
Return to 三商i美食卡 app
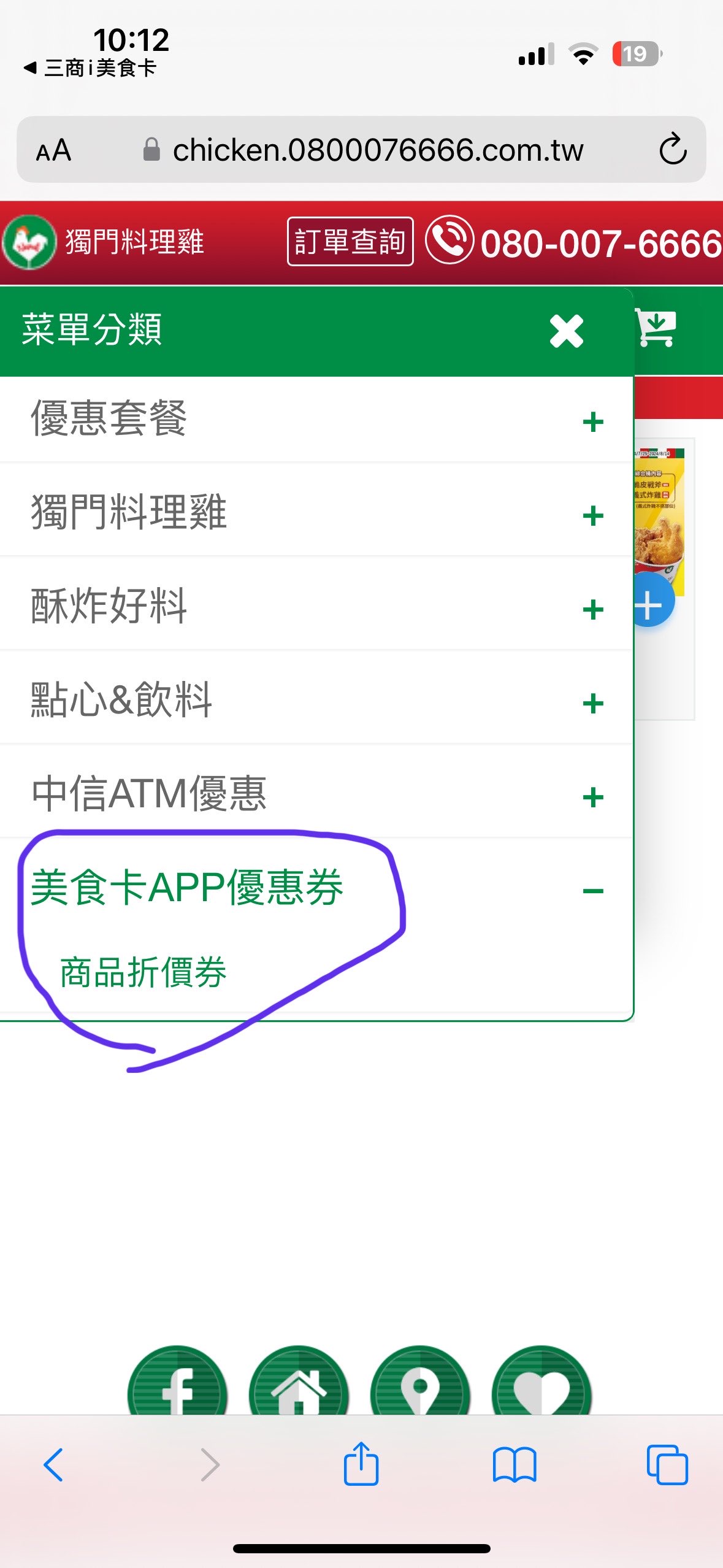click(x=91, y=68)
